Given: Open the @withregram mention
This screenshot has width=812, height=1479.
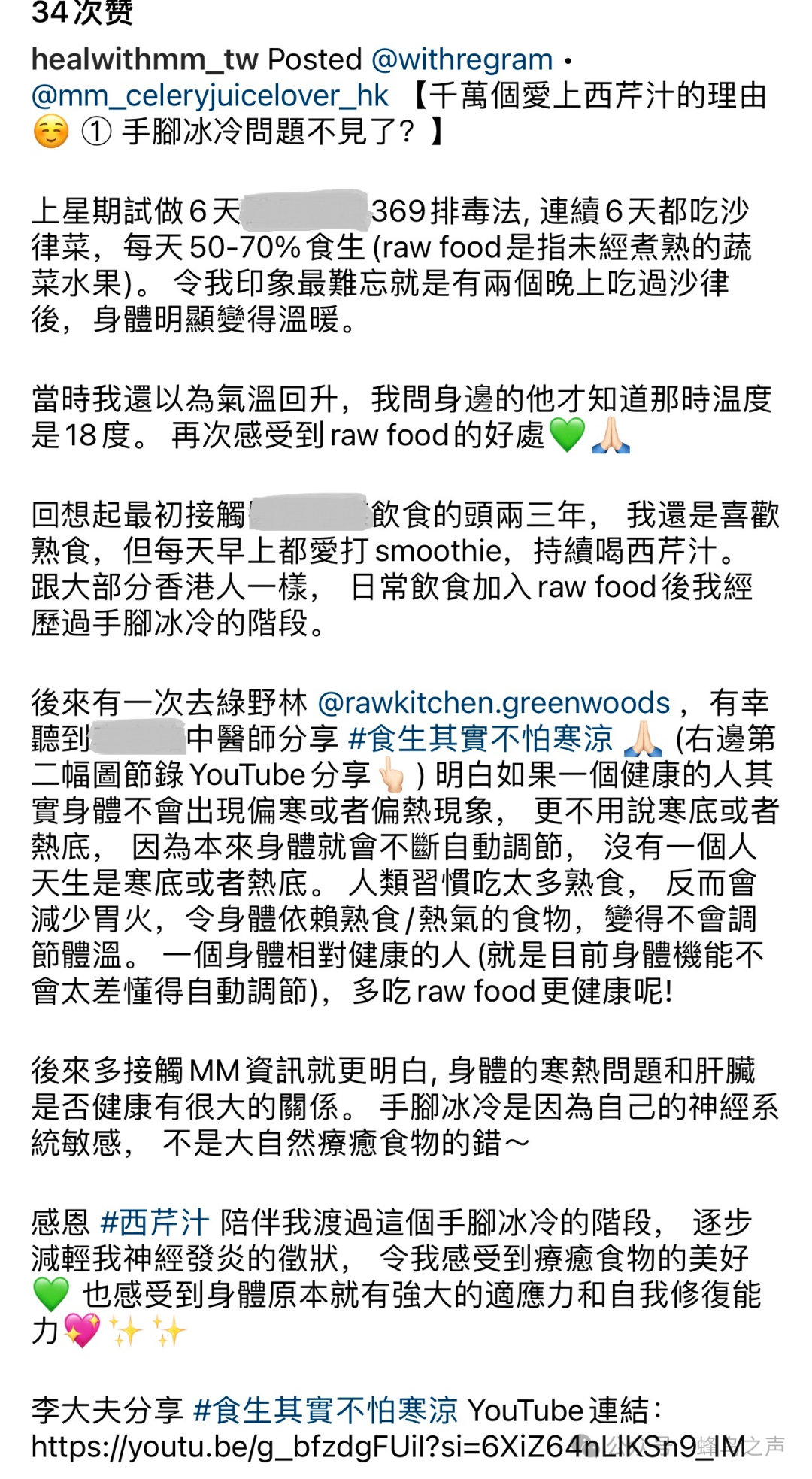Looking at the screenshot, I should 462,59.
